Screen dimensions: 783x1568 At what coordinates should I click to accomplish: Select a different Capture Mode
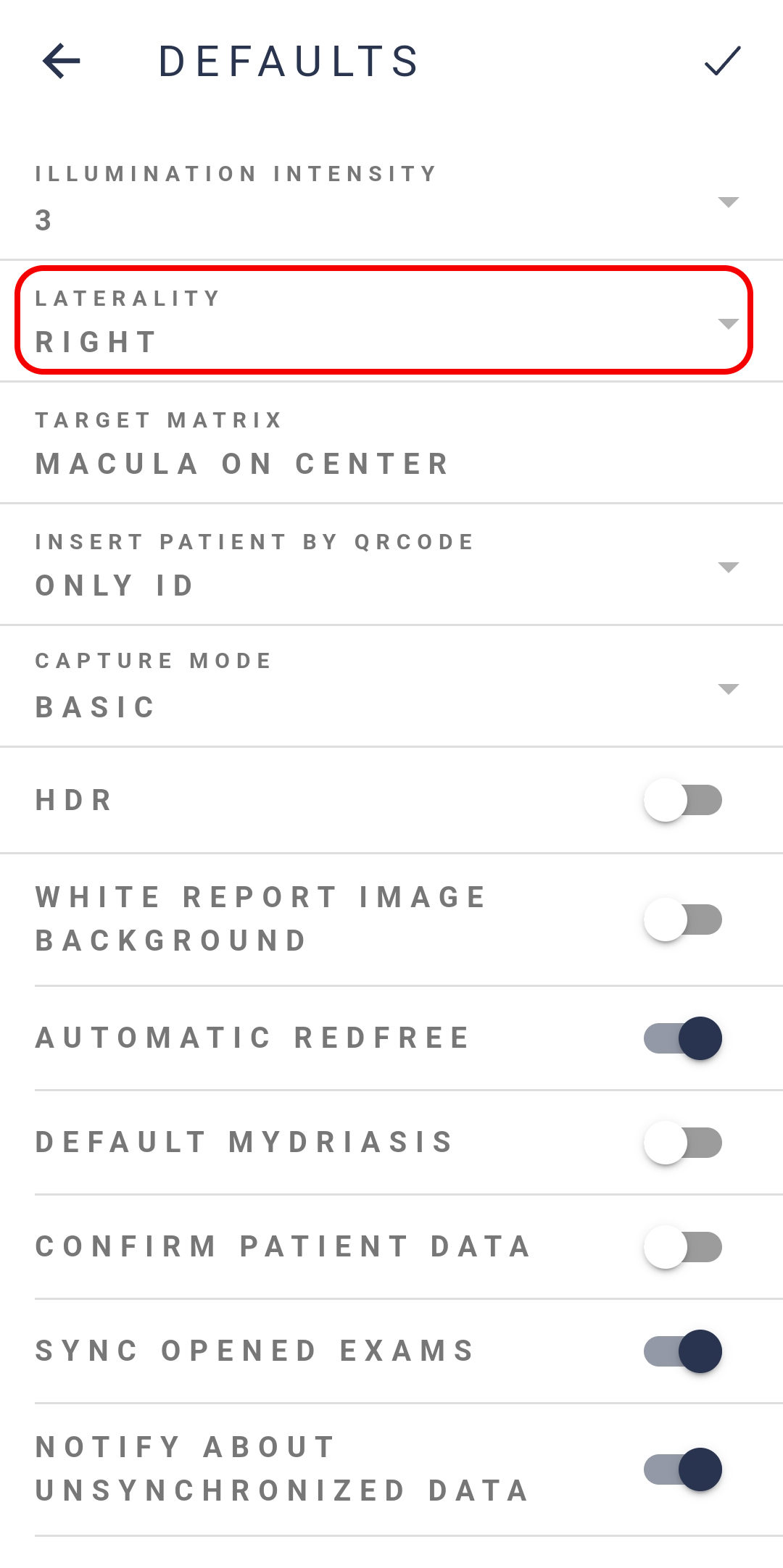pyautogui.click(x=391, y=685)
